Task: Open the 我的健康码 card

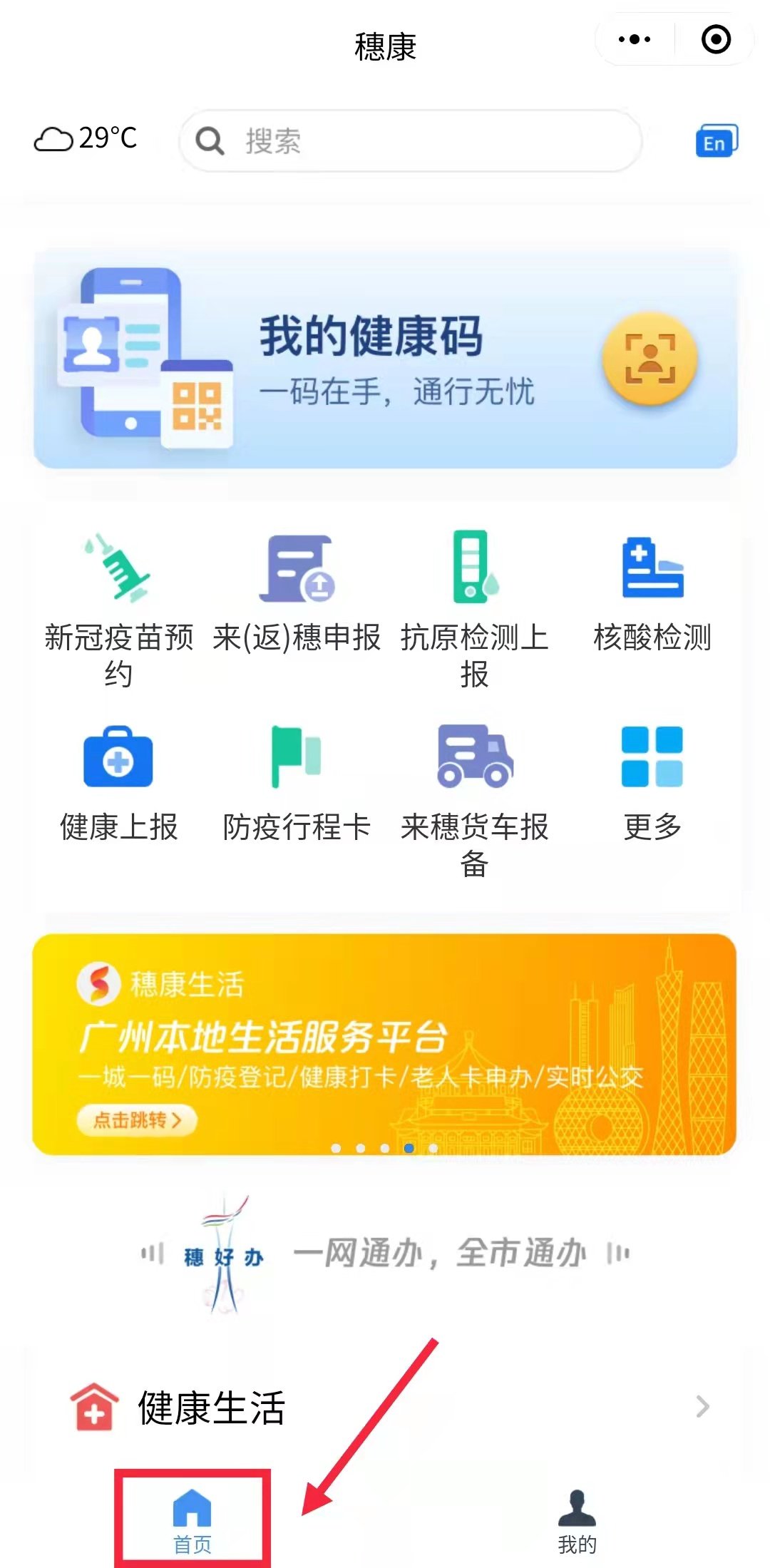Action: [385, 359]
